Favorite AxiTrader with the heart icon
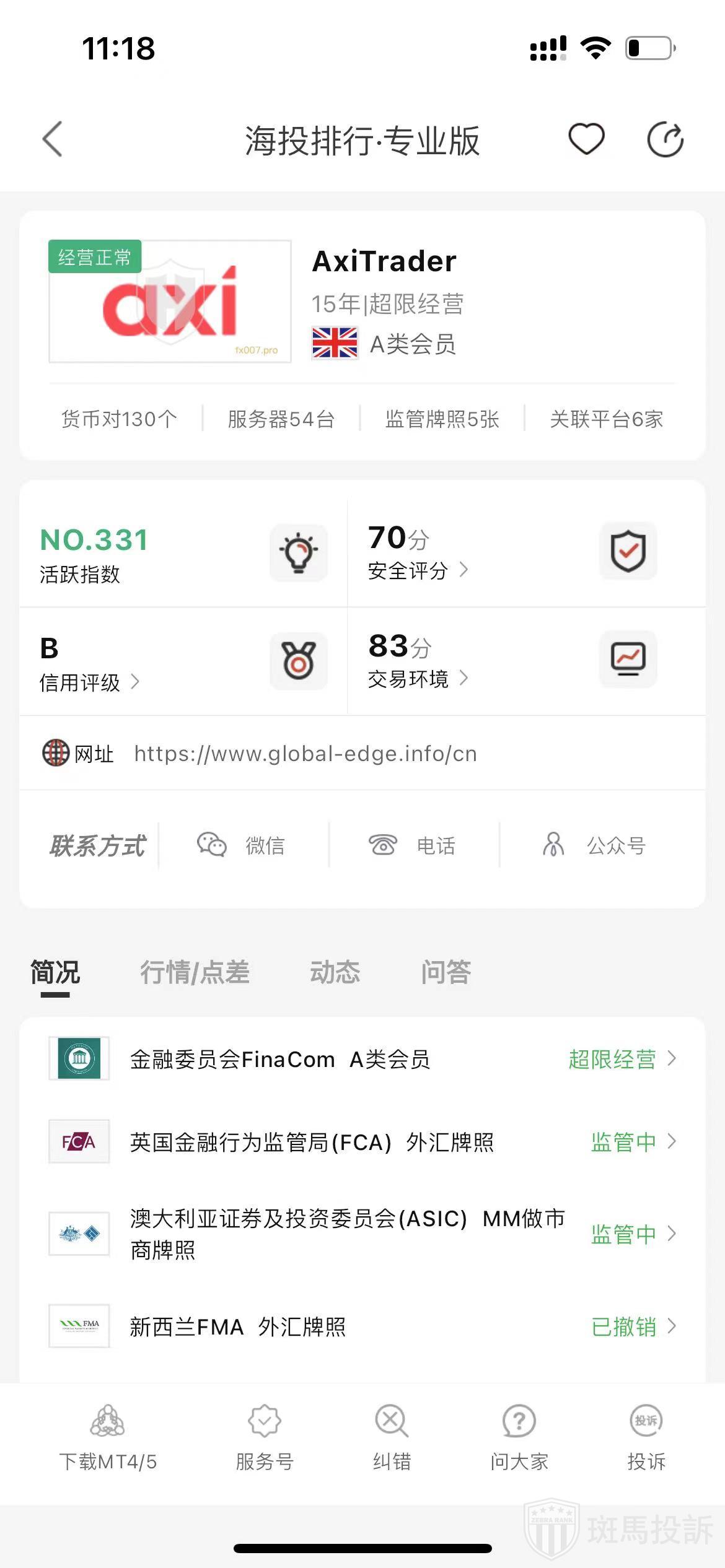The width and height of the screenshot is (725, 1568). (x=586, y=139)
